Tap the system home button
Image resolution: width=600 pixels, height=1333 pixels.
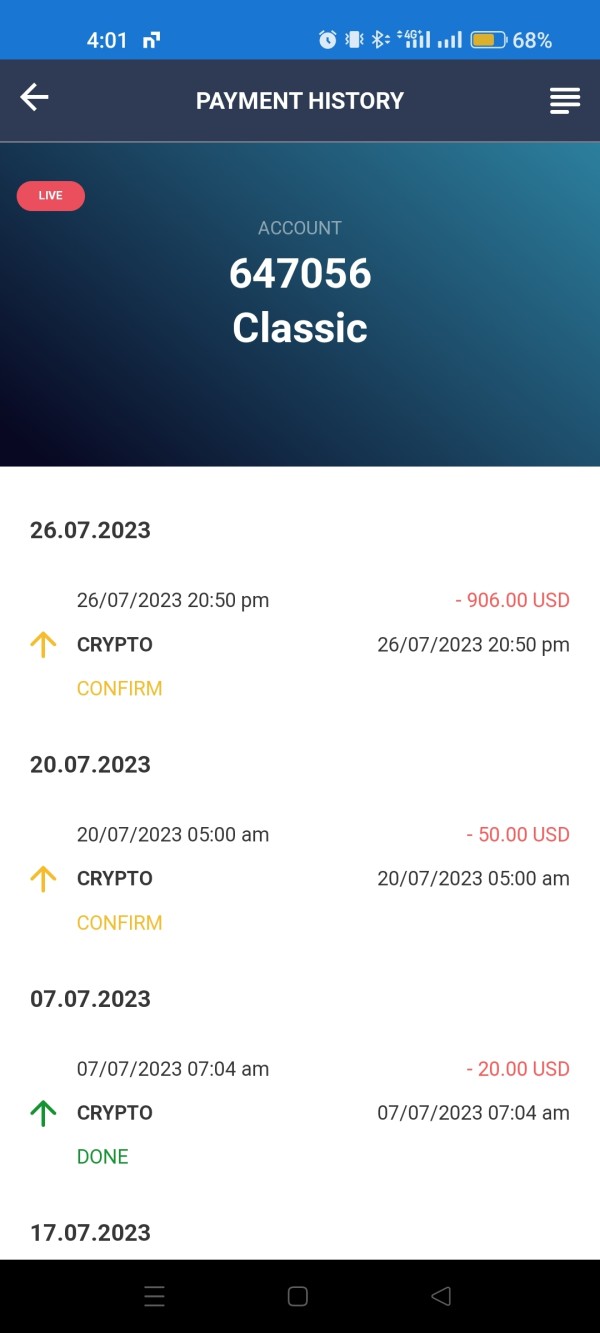[x=298, y=1296]
